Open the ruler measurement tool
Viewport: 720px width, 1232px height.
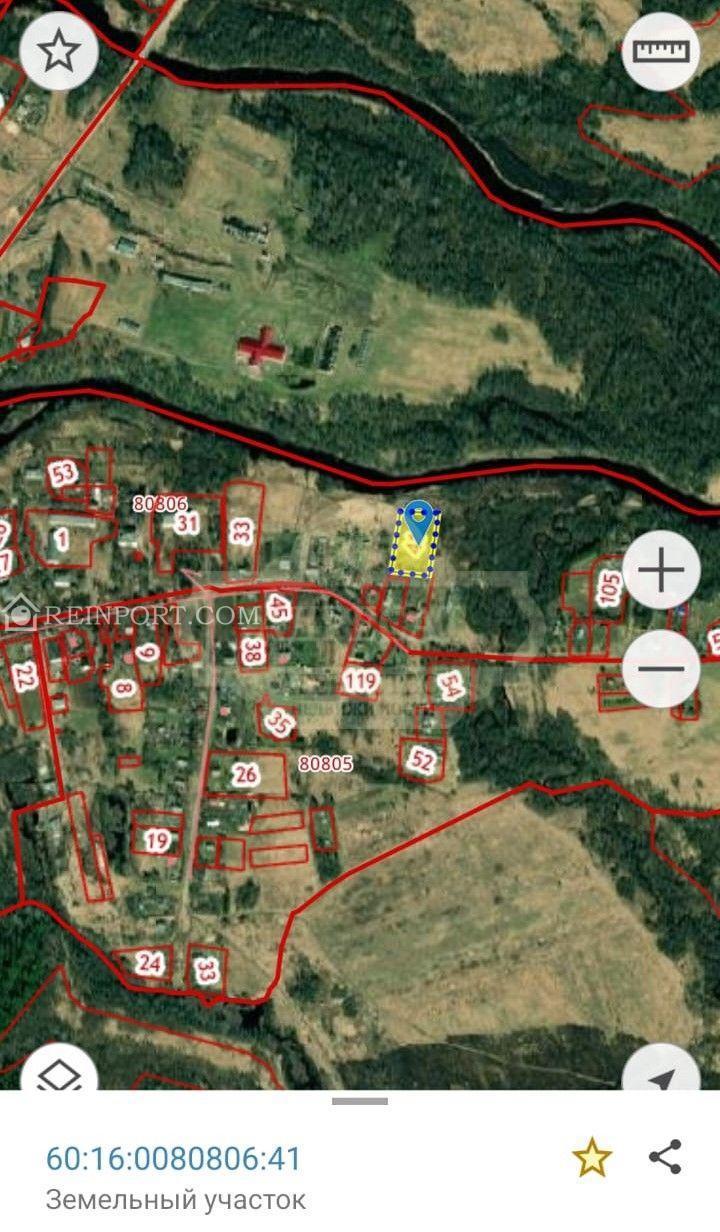pyautogui.click(x=660, y=52)
